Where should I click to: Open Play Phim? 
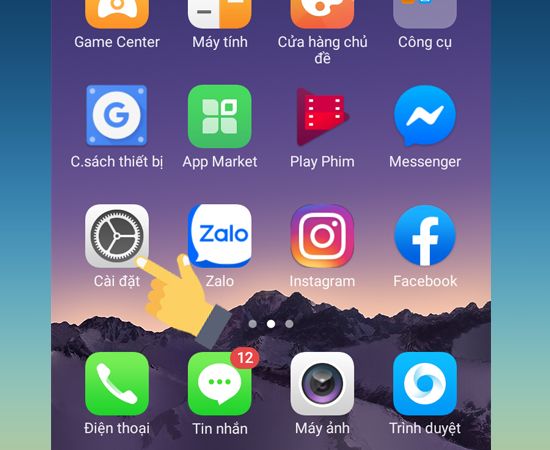point(322,116)
